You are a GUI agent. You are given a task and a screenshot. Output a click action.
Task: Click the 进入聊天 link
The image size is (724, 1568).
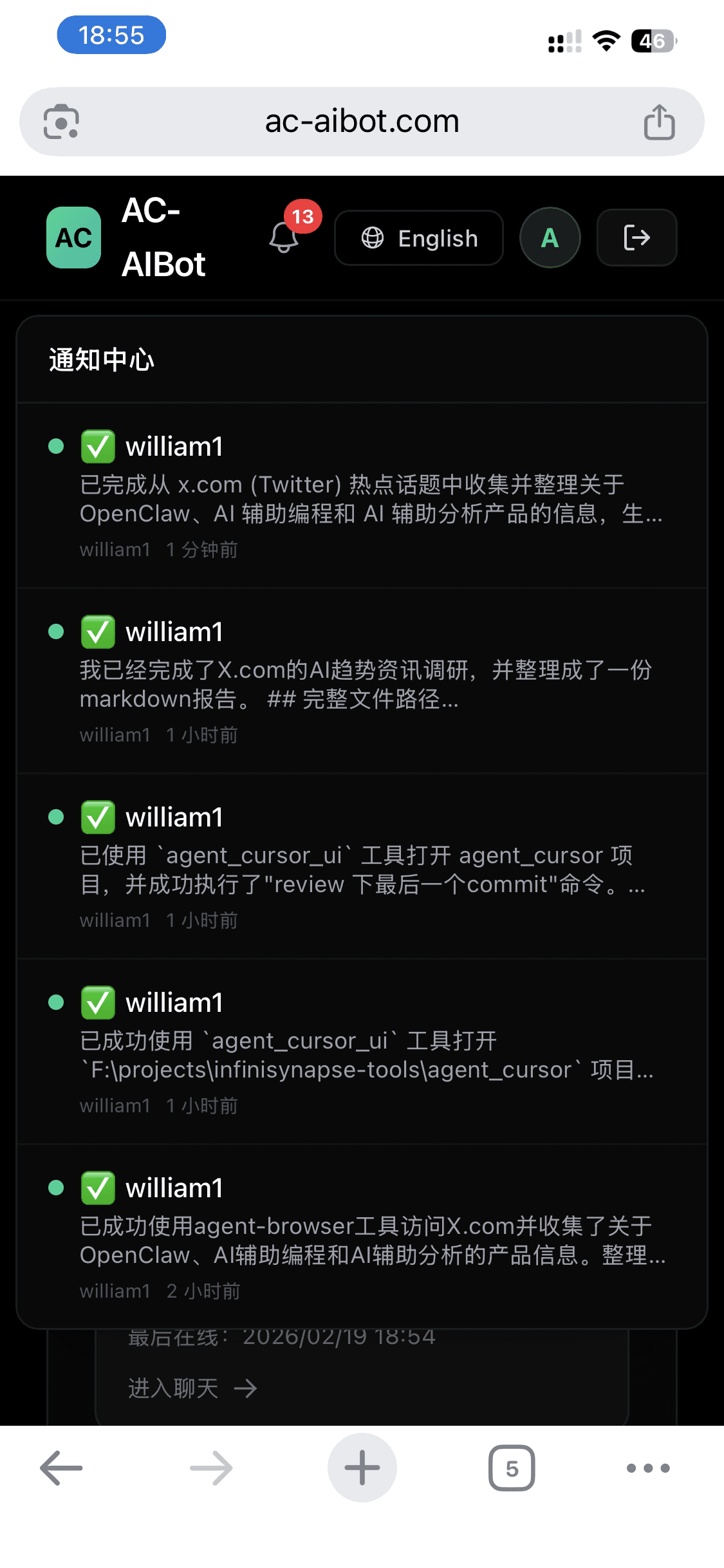[191, 1388]
